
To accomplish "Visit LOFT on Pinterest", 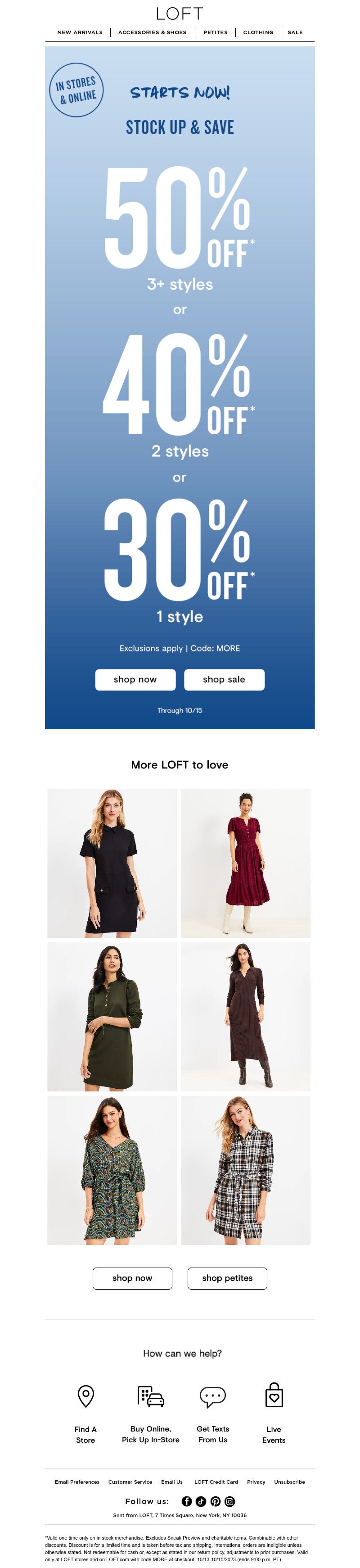I will pos(215,1502).
